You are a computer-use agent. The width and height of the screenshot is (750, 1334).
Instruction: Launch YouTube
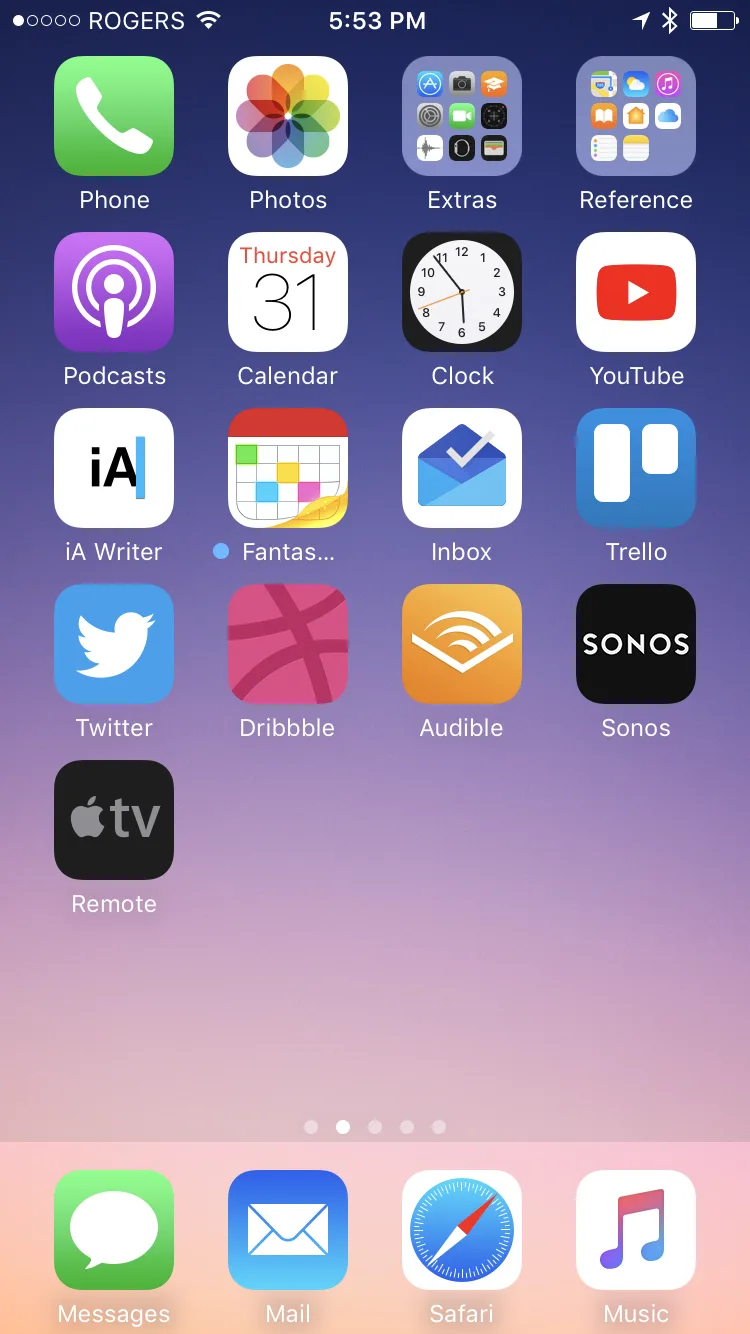(x=636, y=292)
